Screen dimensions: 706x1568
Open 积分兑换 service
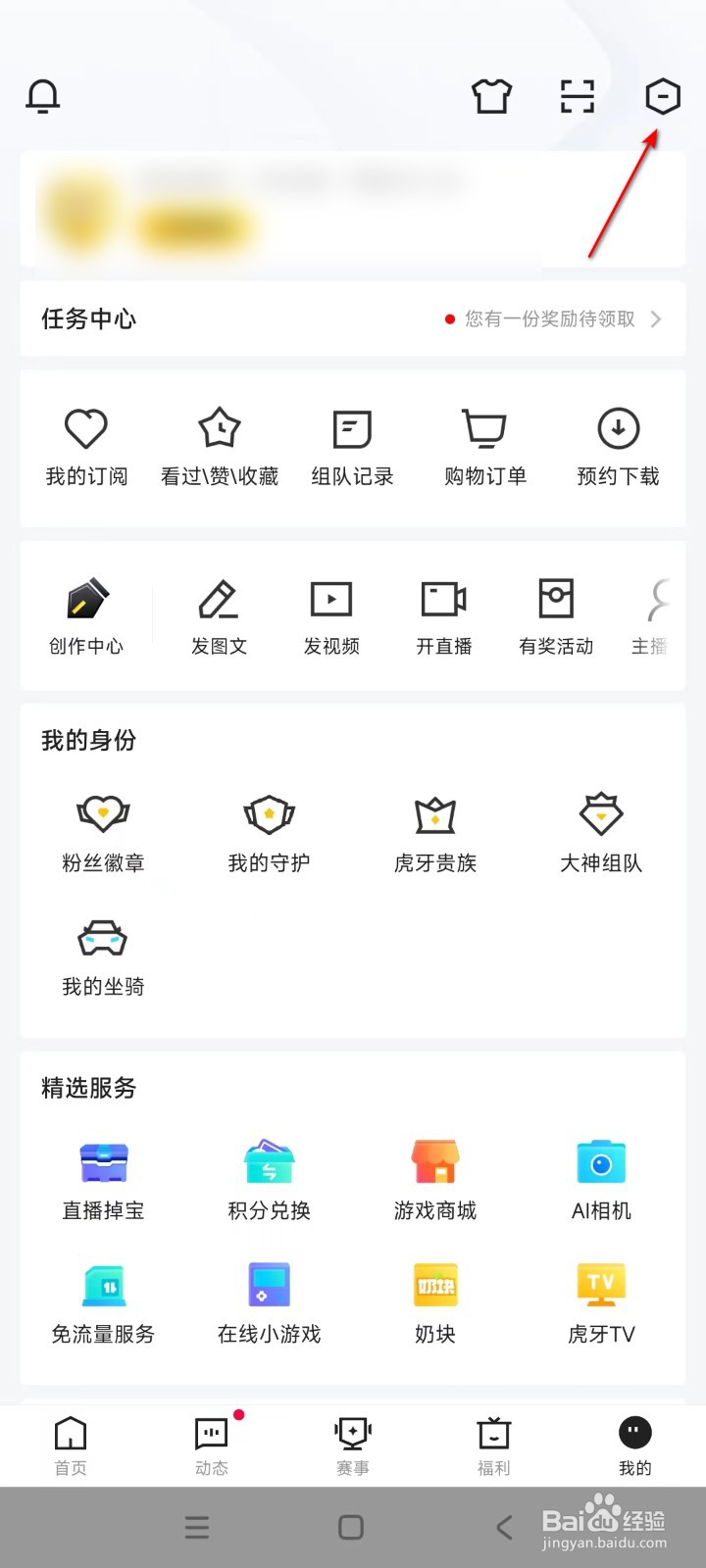tap(270, 1179)
